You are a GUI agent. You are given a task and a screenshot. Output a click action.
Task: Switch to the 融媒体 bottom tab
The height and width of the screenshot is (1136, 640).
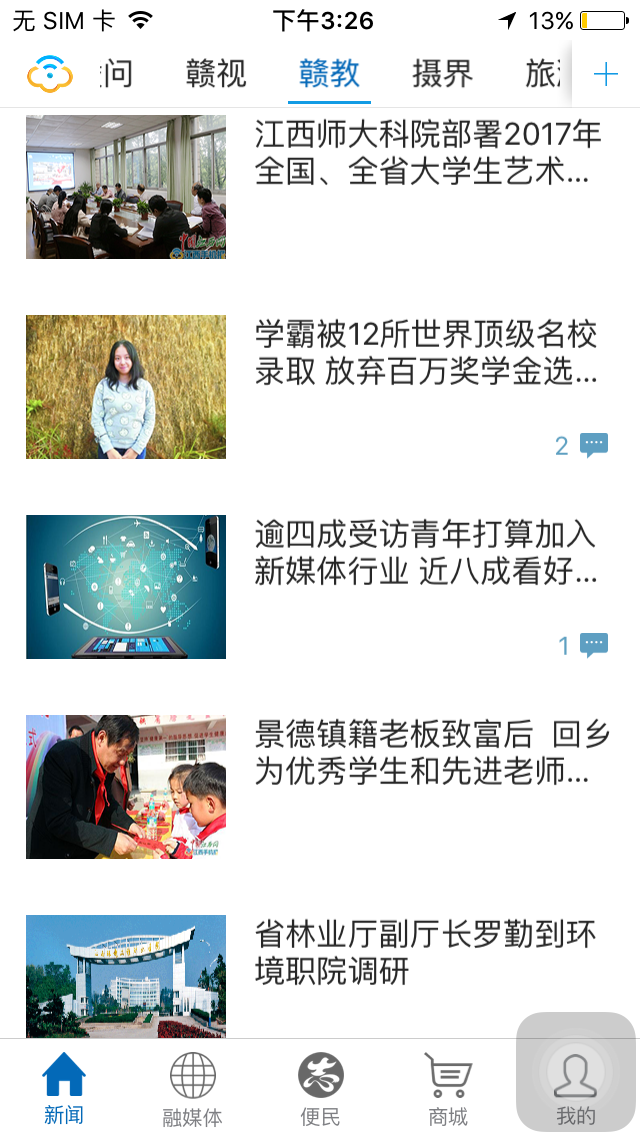click(192, 1088)
